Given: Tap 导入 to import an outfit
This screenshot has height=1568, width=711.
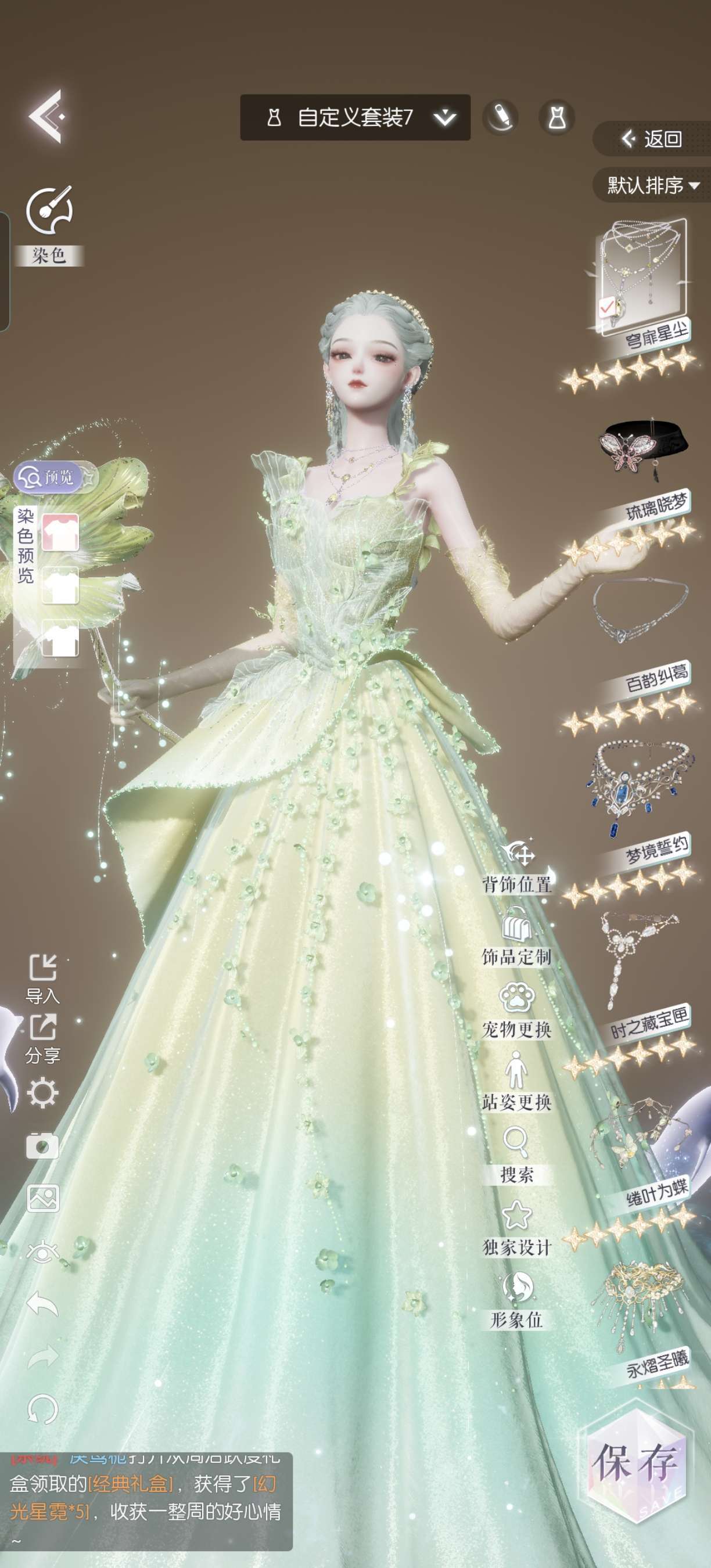Looking at the screenshot, I should pos(42,977).
